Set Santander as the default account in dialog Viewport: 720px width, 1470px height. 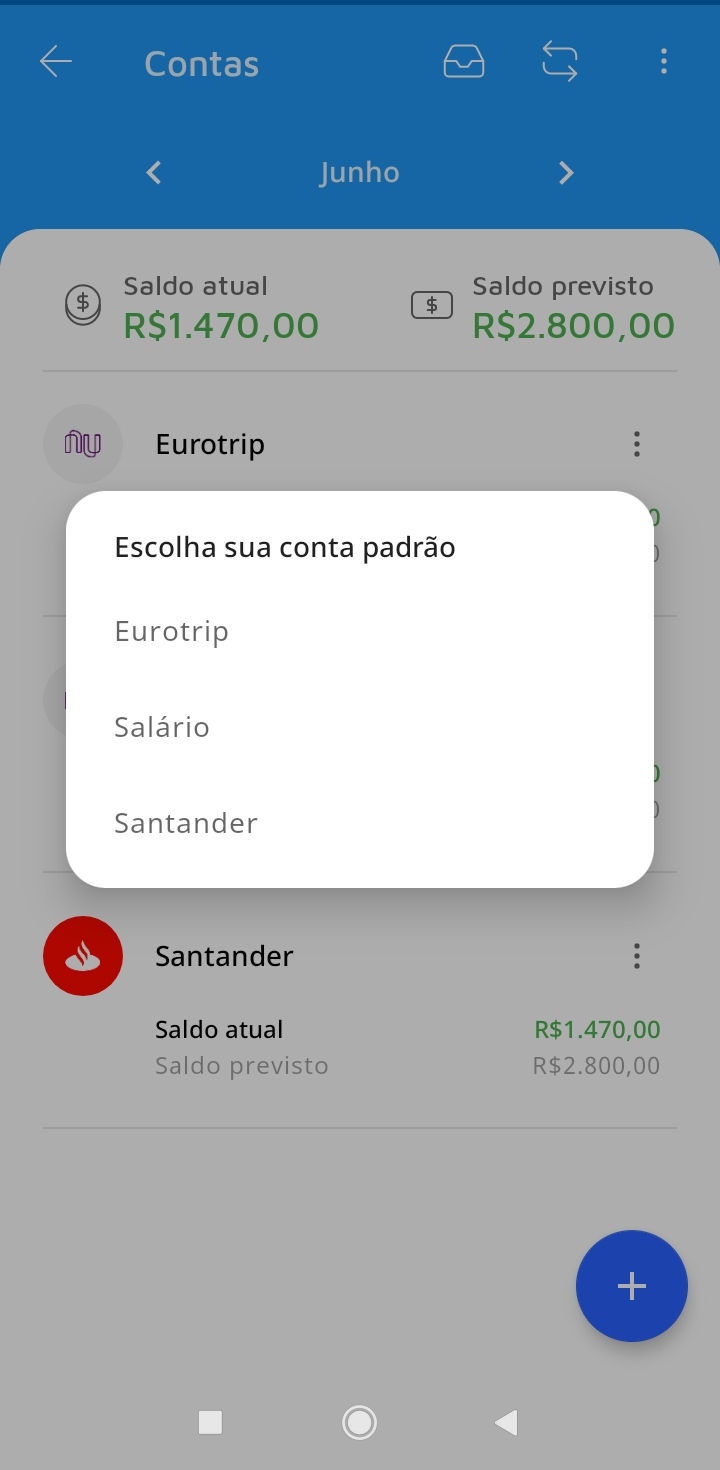click(x=186, y=823)
